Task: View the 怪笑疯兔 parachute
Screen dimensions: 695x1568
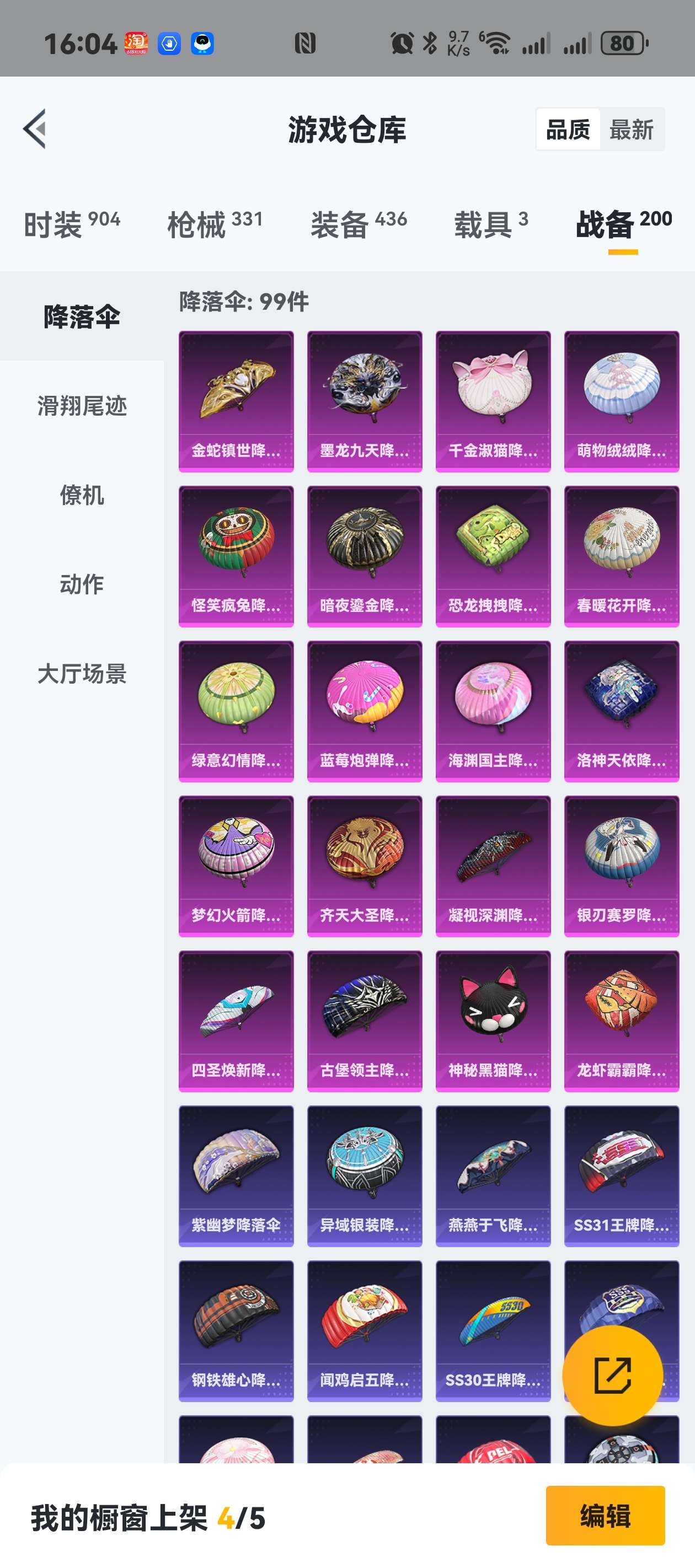Action: tap(236, 556)
